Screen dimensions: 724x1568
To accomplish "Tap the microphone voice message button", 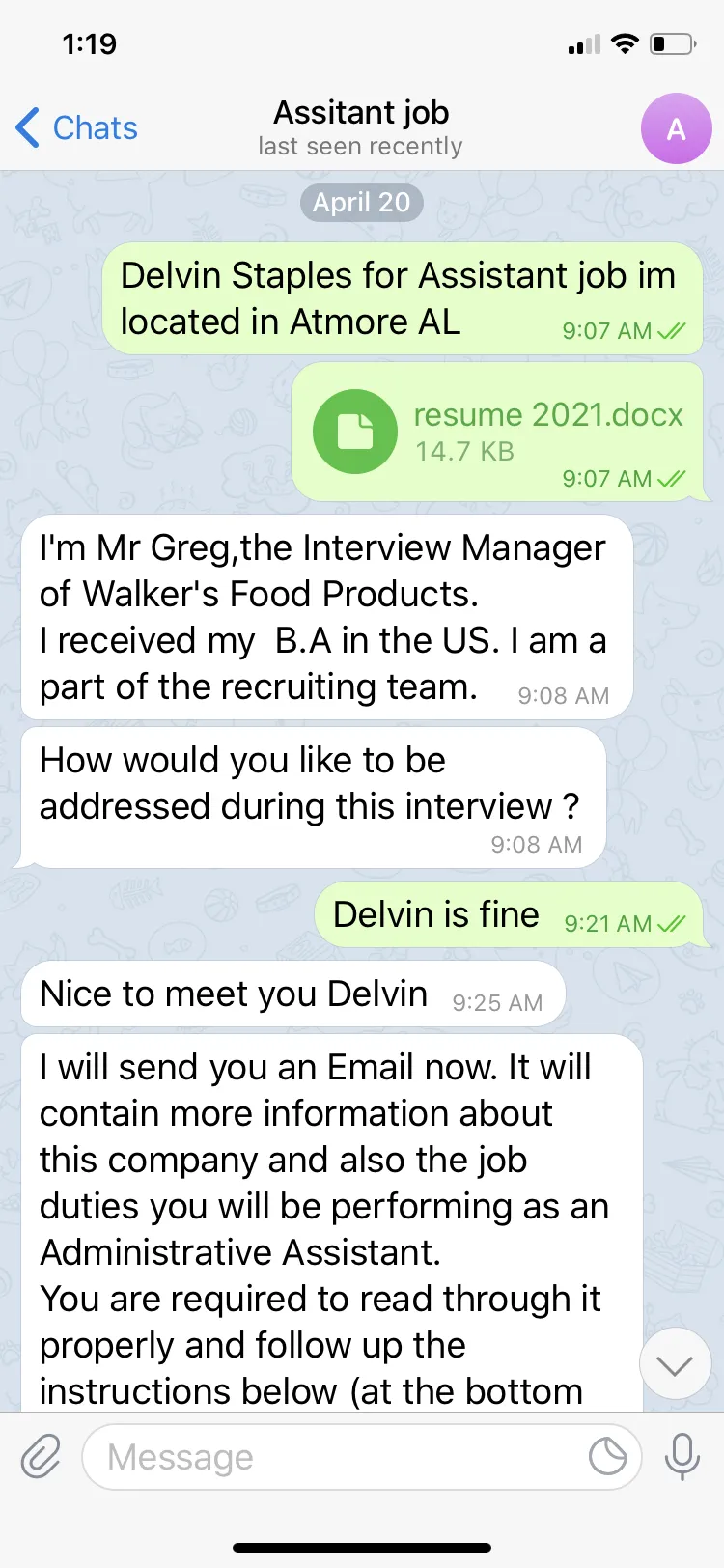I will [682, 1457].
